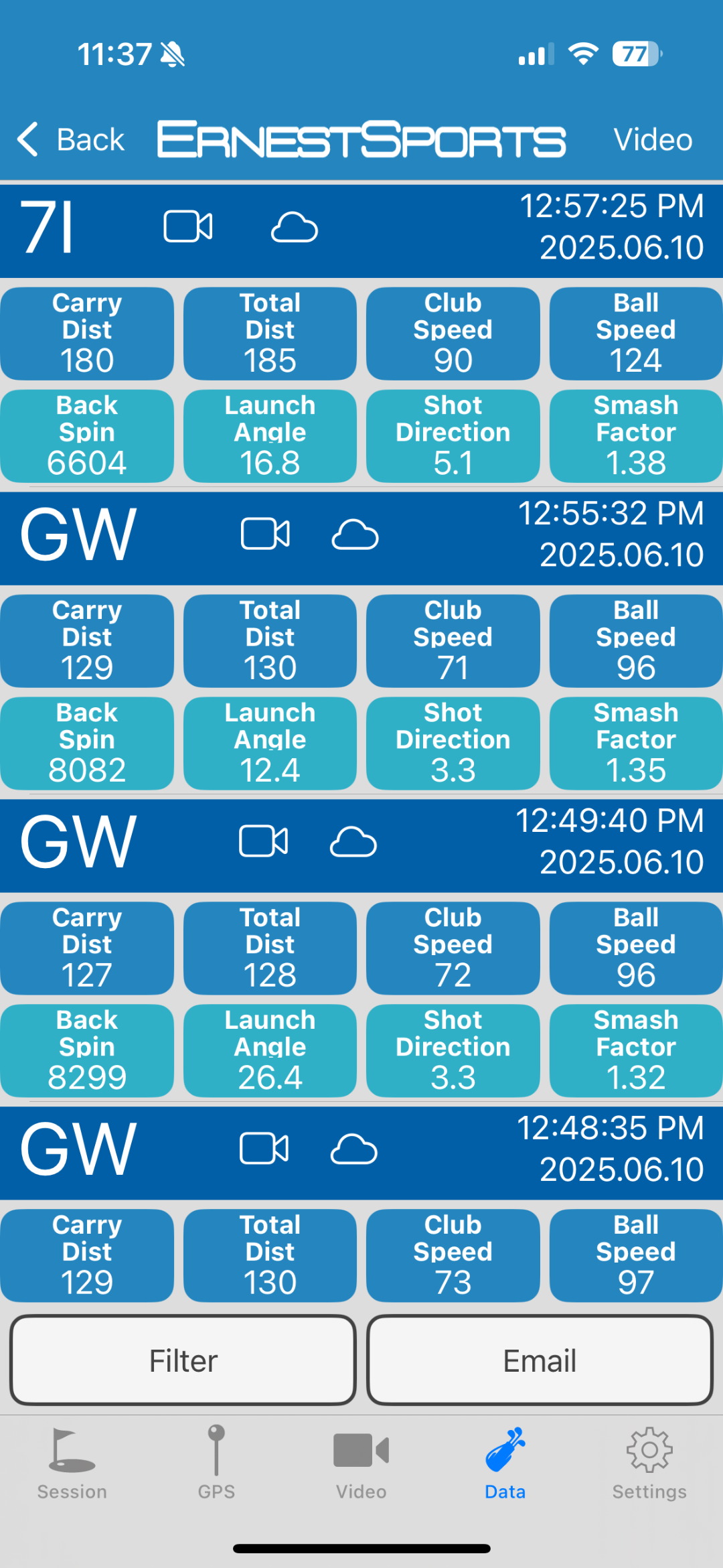Switch to the Session tab
723x1568 pixels.
tap(72, 1464)
